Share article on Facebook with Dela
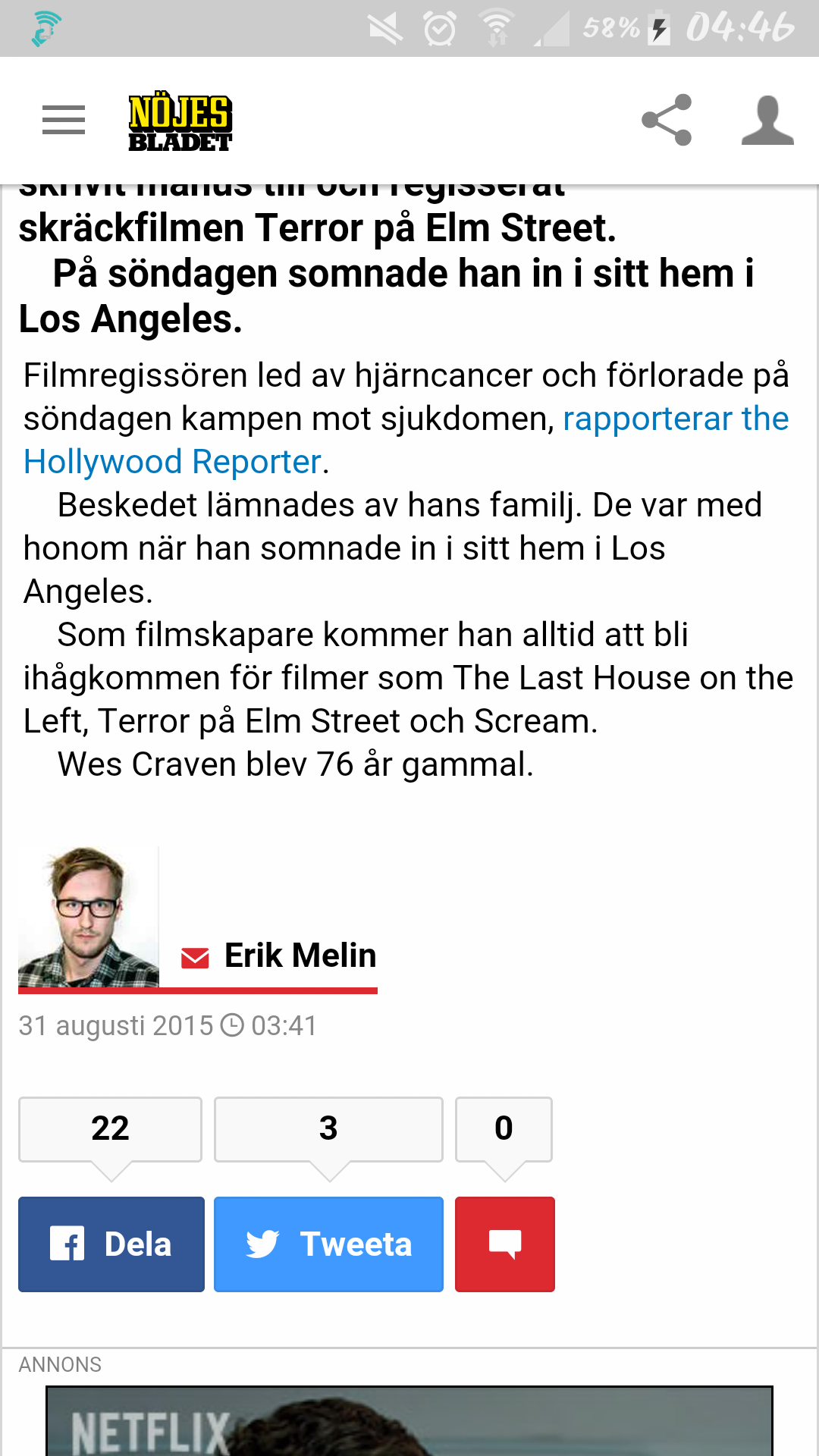819x1456 pixels. tap(111, 1244)
